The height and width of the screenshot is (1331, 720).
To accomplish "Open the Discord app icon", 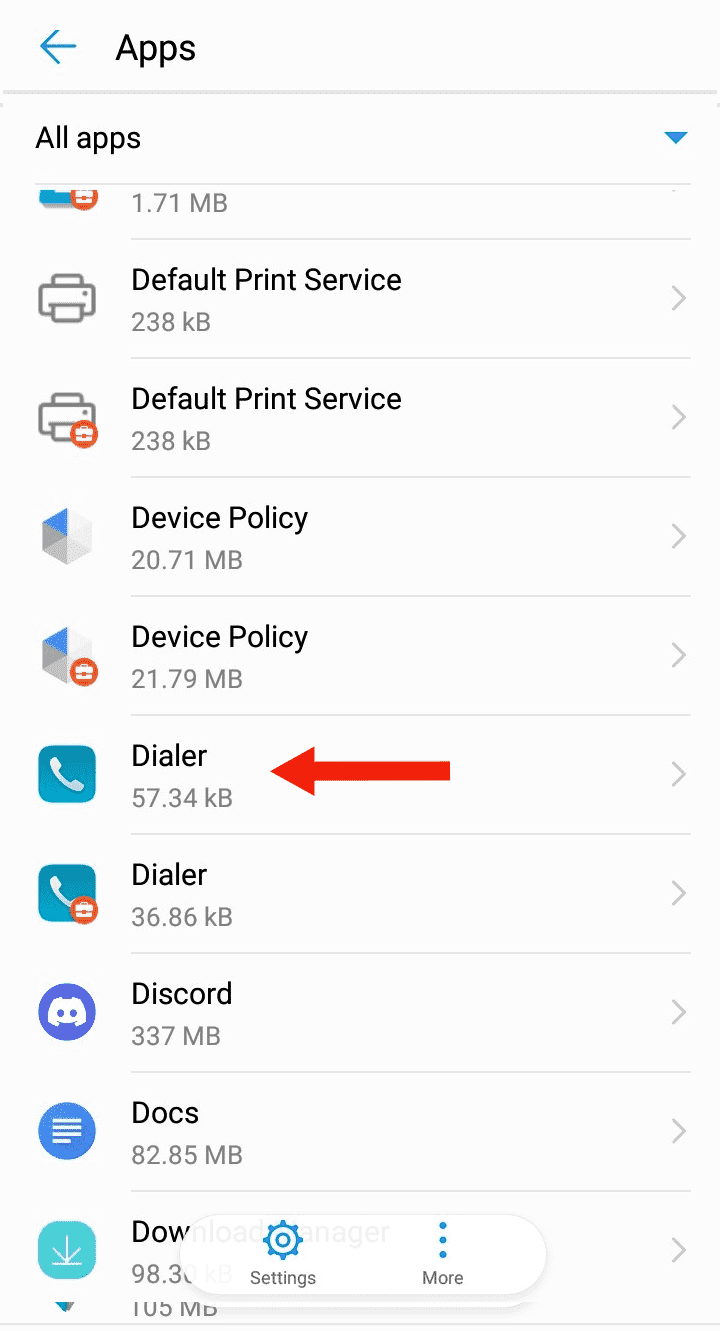I will click(x=66, y=1012).
